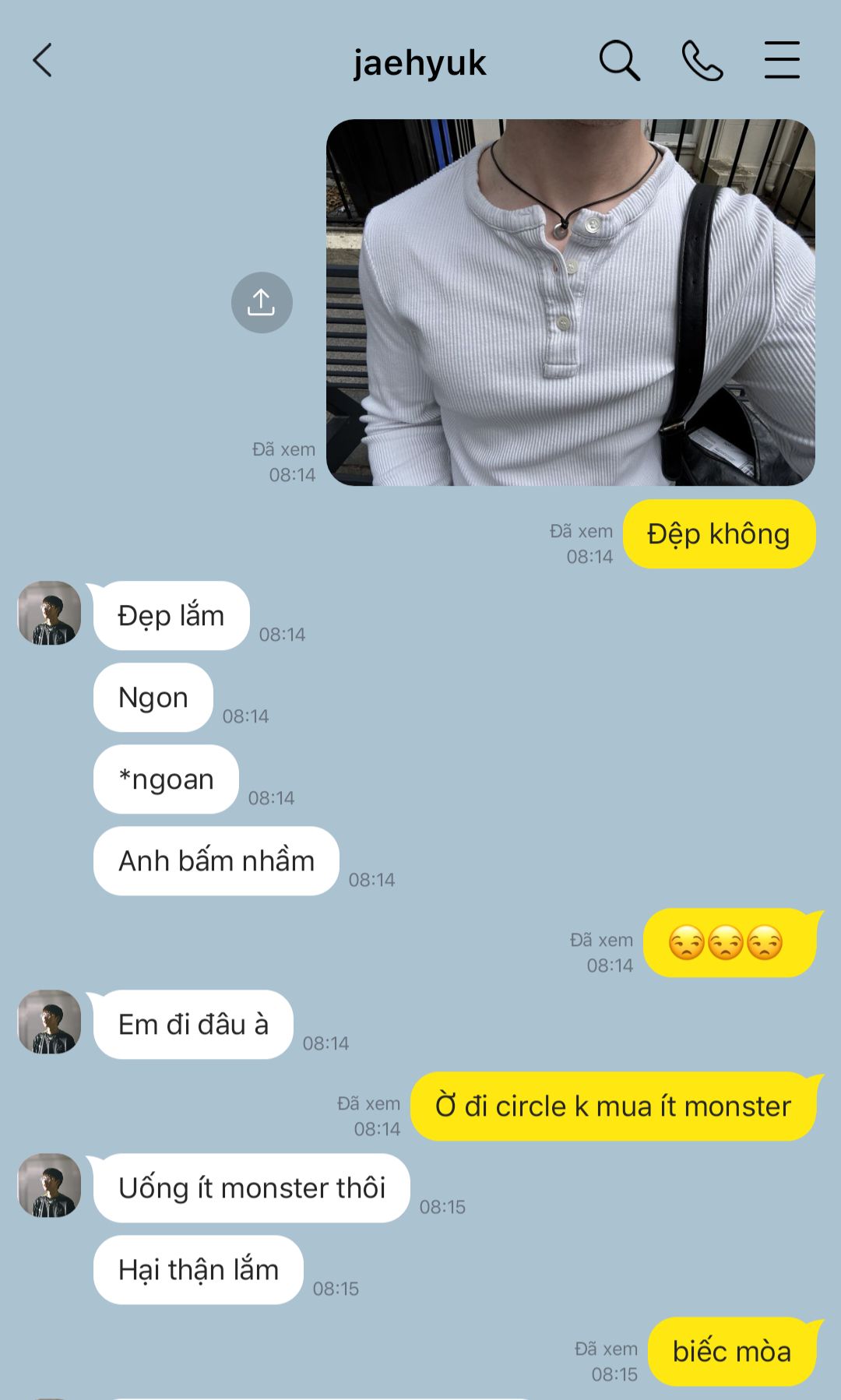Image resolution: width=841 pixels, height=1400 pixels.
Task: Open the sent photo in full view
Action: pos(570,303)
